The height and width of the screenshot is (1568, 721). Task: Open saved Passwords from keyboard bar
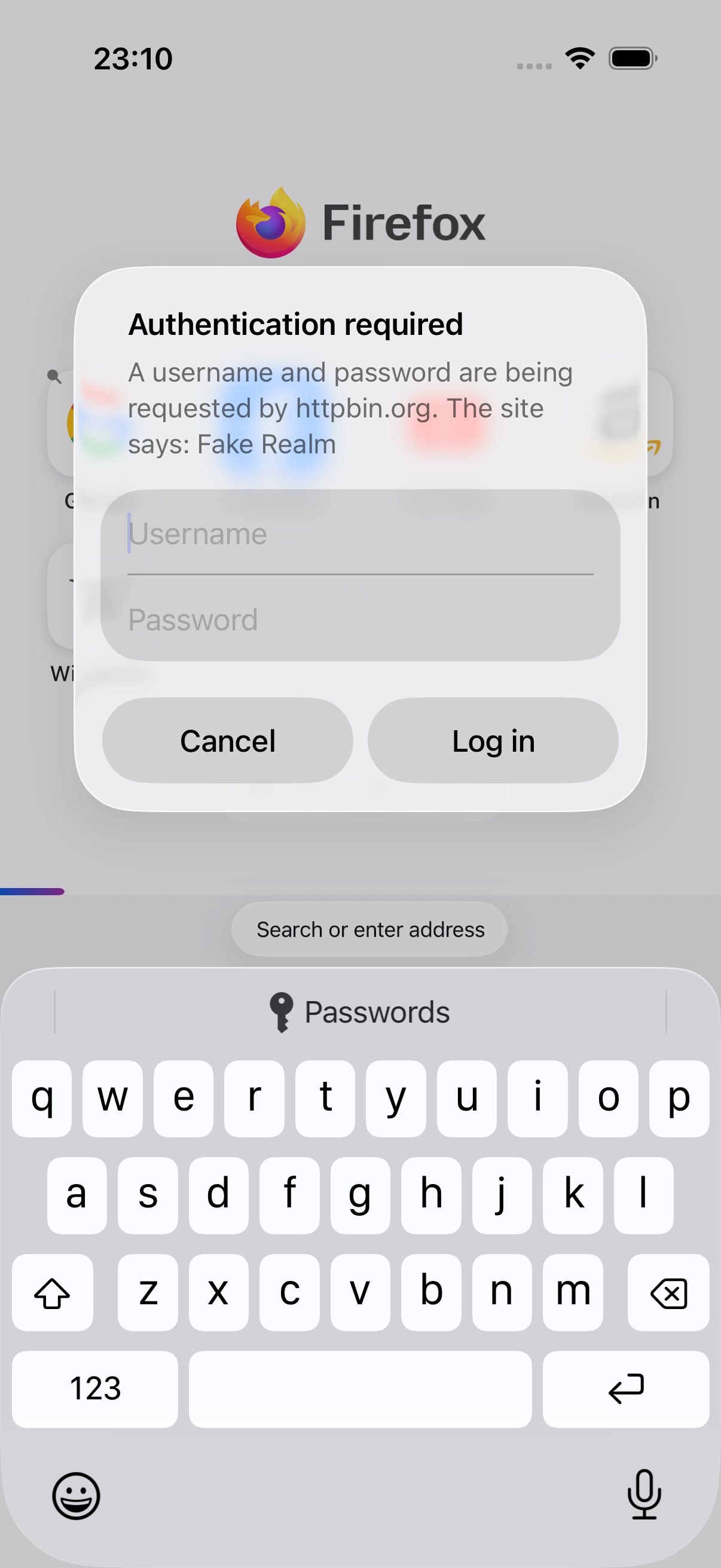(x=360, y=1012)
